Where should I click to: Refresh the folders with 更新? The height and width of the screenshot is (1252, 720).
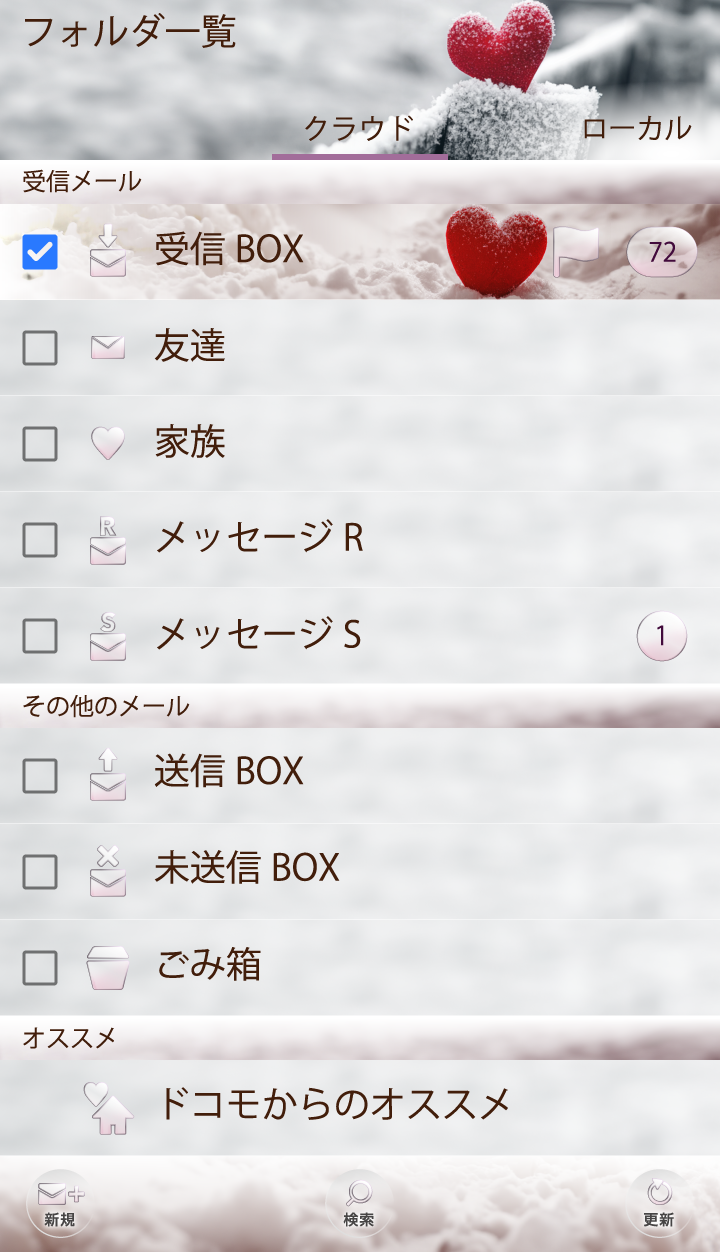pyautogui.click(x=659, y=1204)
